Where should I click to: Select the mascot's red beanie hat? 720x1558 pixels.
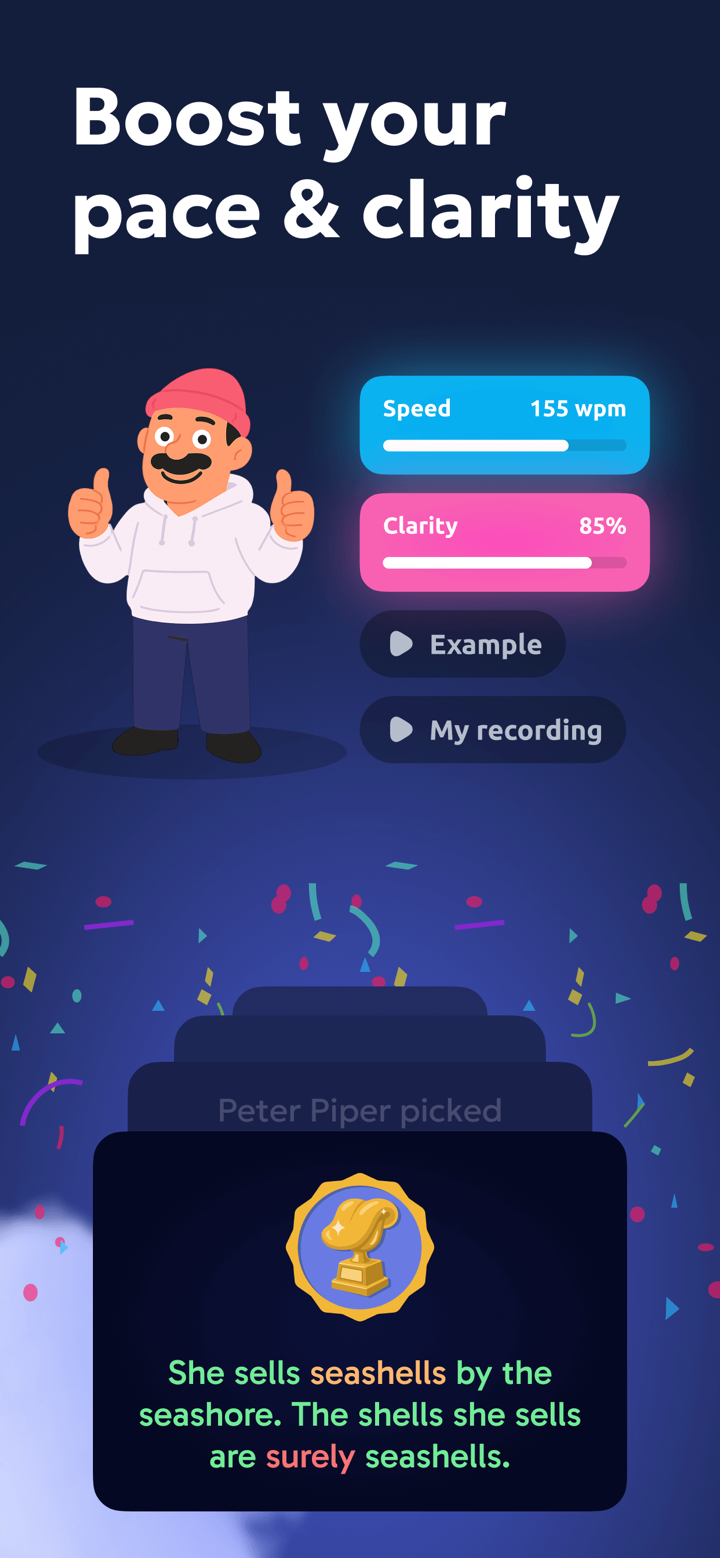tap(196, 395)
